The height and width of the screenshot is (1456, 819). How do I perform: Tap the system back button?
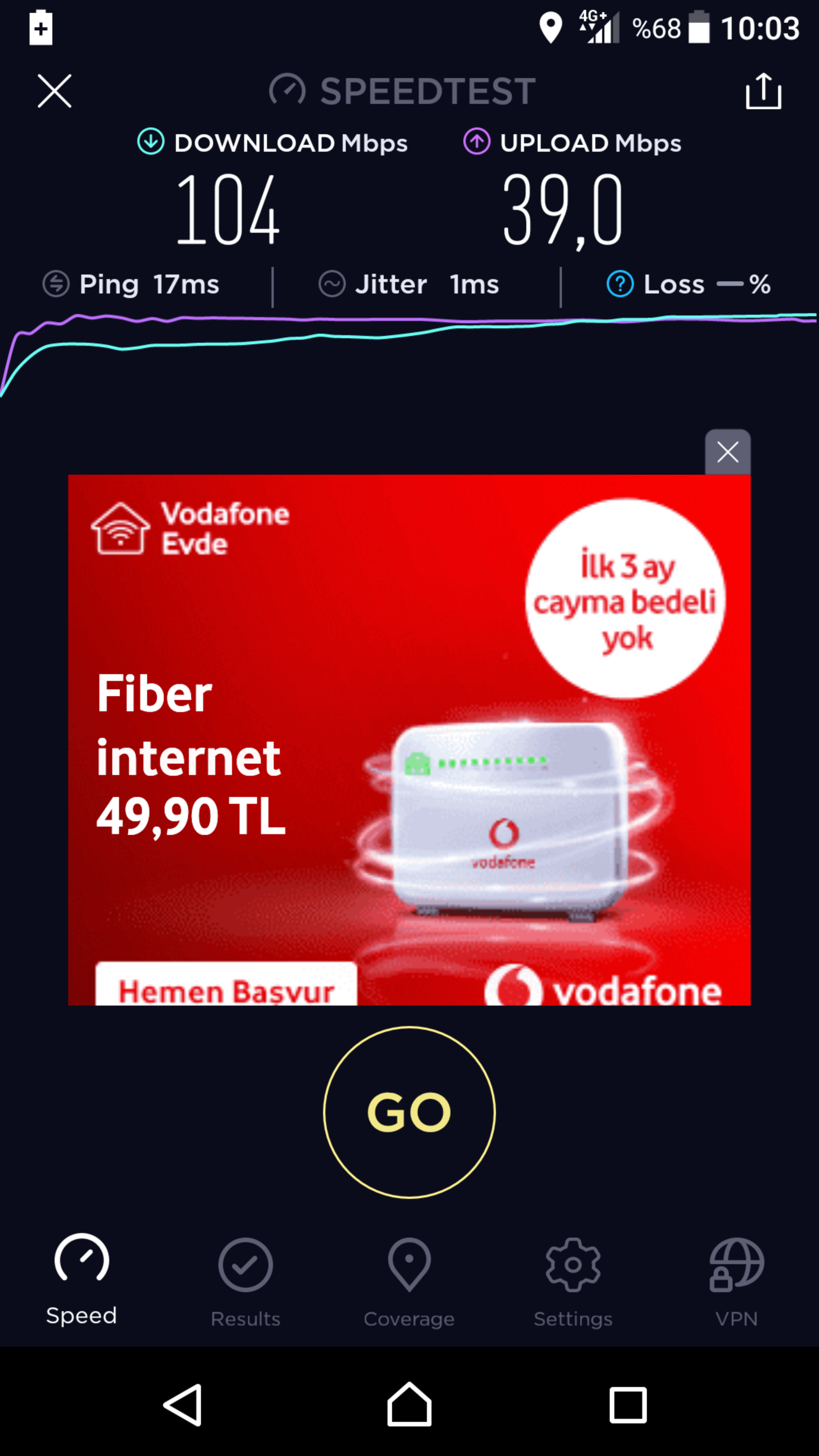pyautogui.click(x=183, y=1405)
